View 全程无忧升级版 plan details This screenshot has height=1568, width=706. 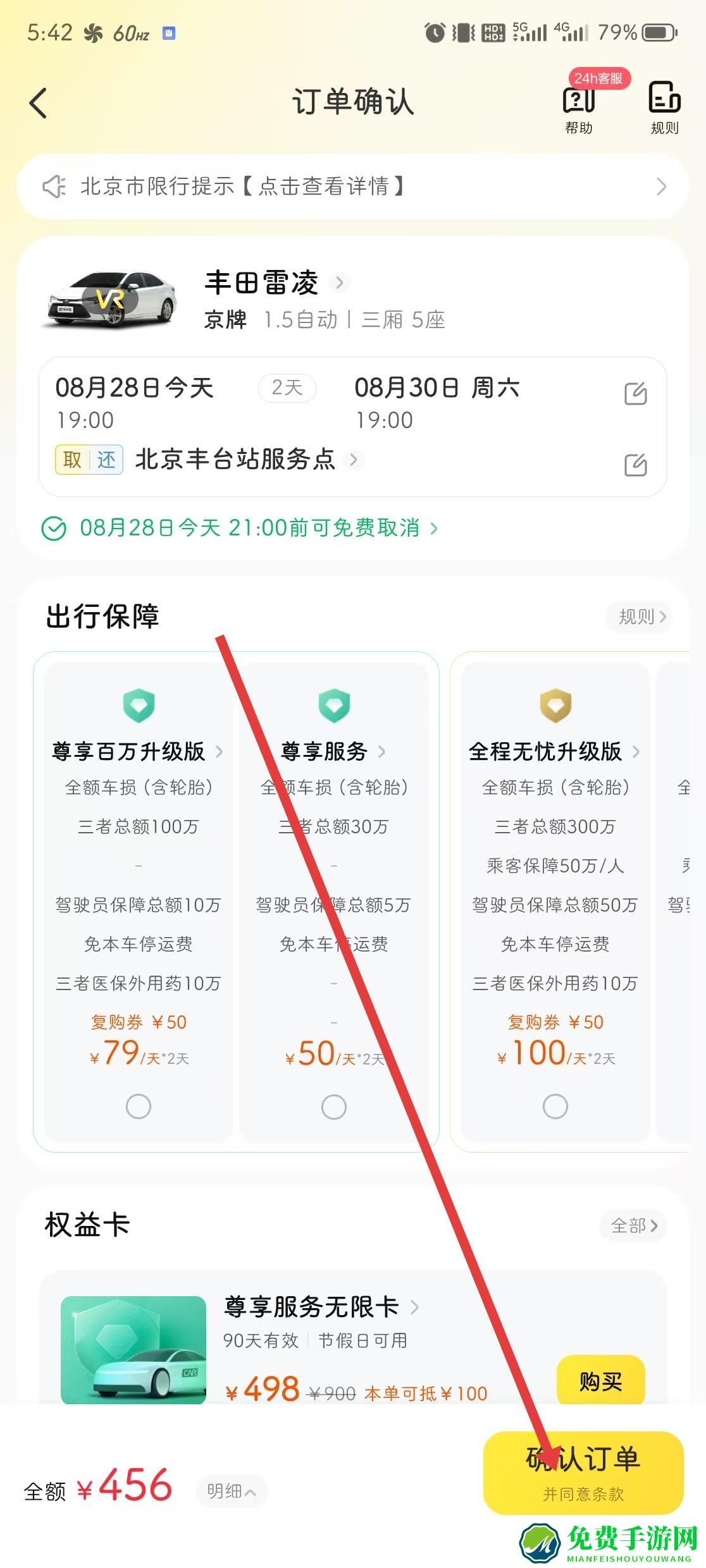[554, 752]
